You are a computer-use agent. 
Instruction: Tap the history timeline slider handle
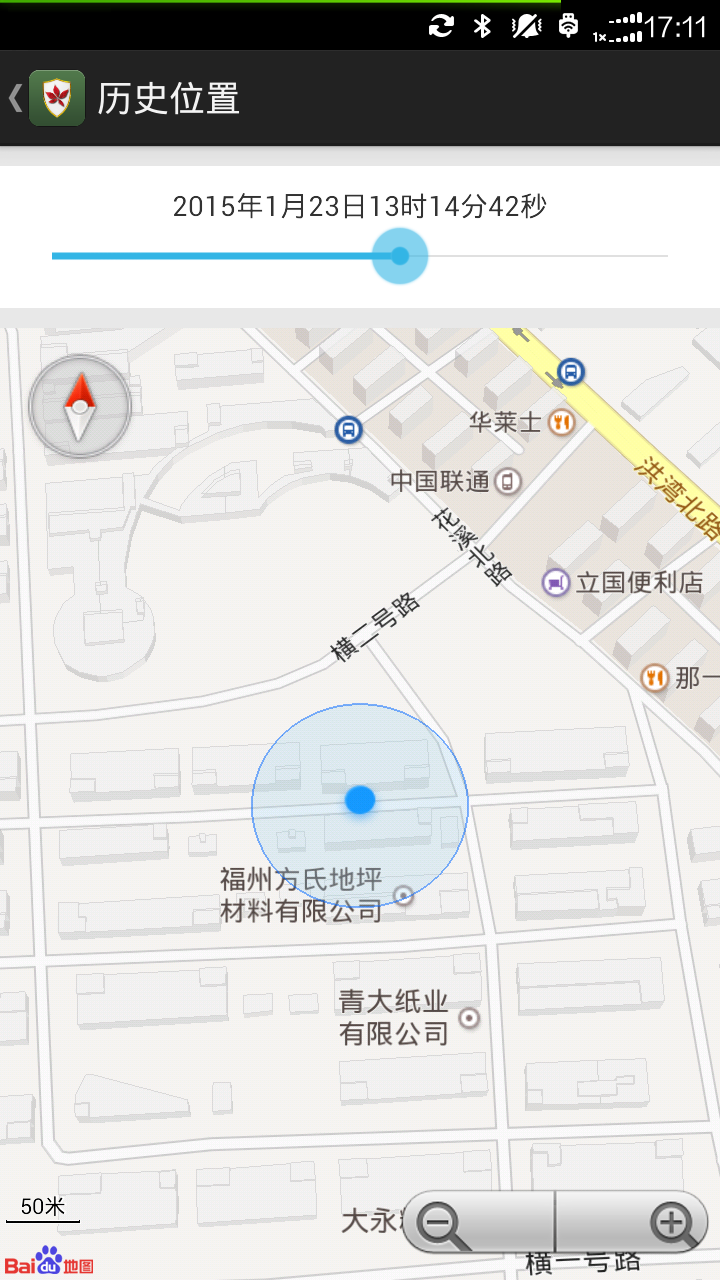point(400,256)
